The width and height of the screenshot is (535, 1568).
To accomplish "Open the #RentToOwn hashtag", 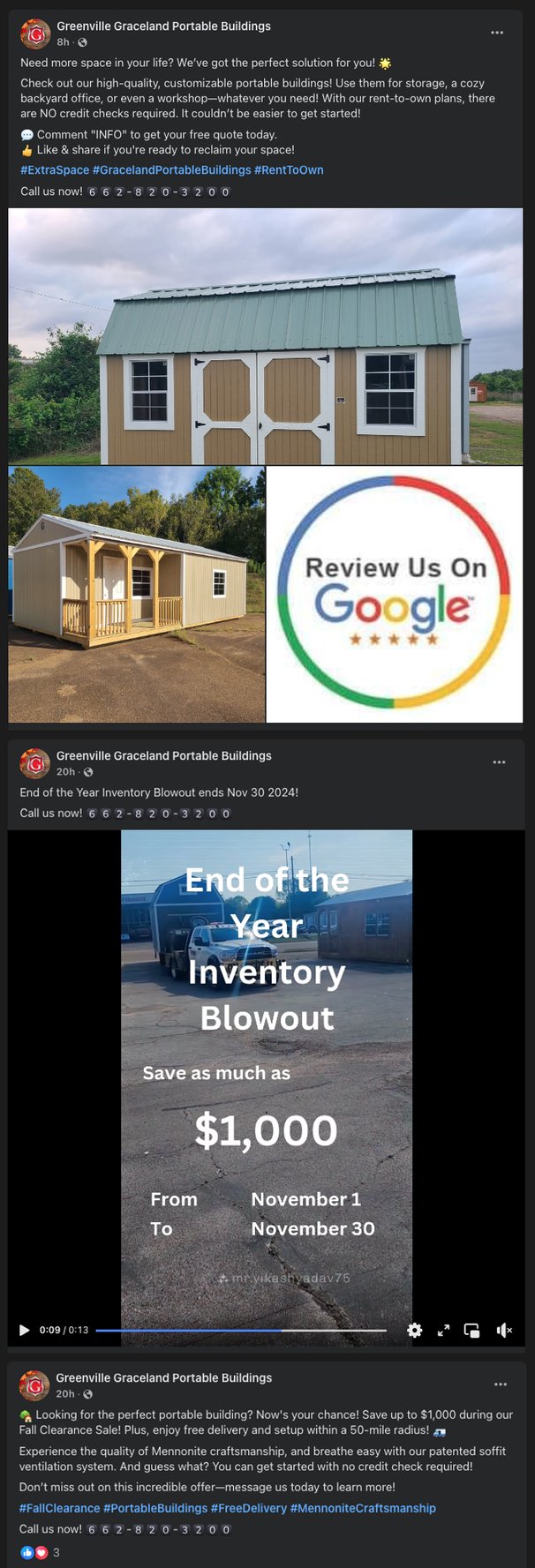I will point(289,169).
